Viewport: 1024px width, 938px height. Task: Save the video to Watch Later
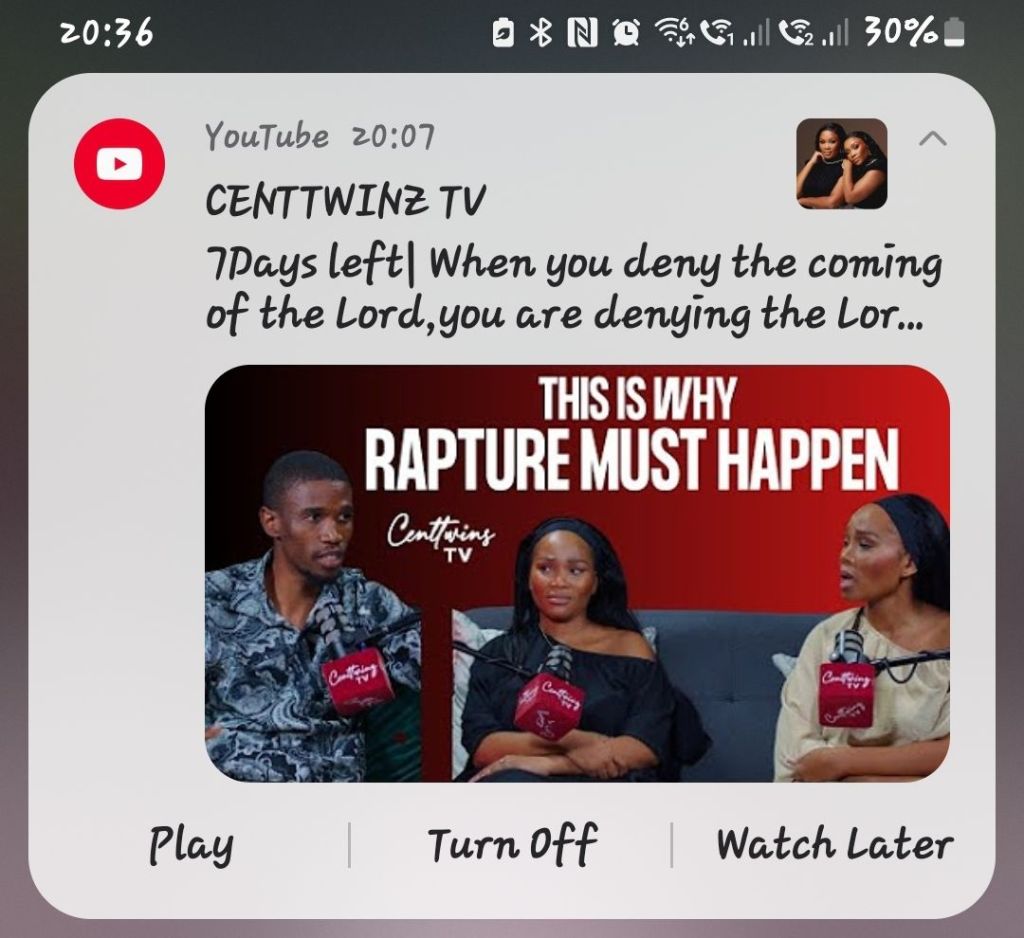834,844
